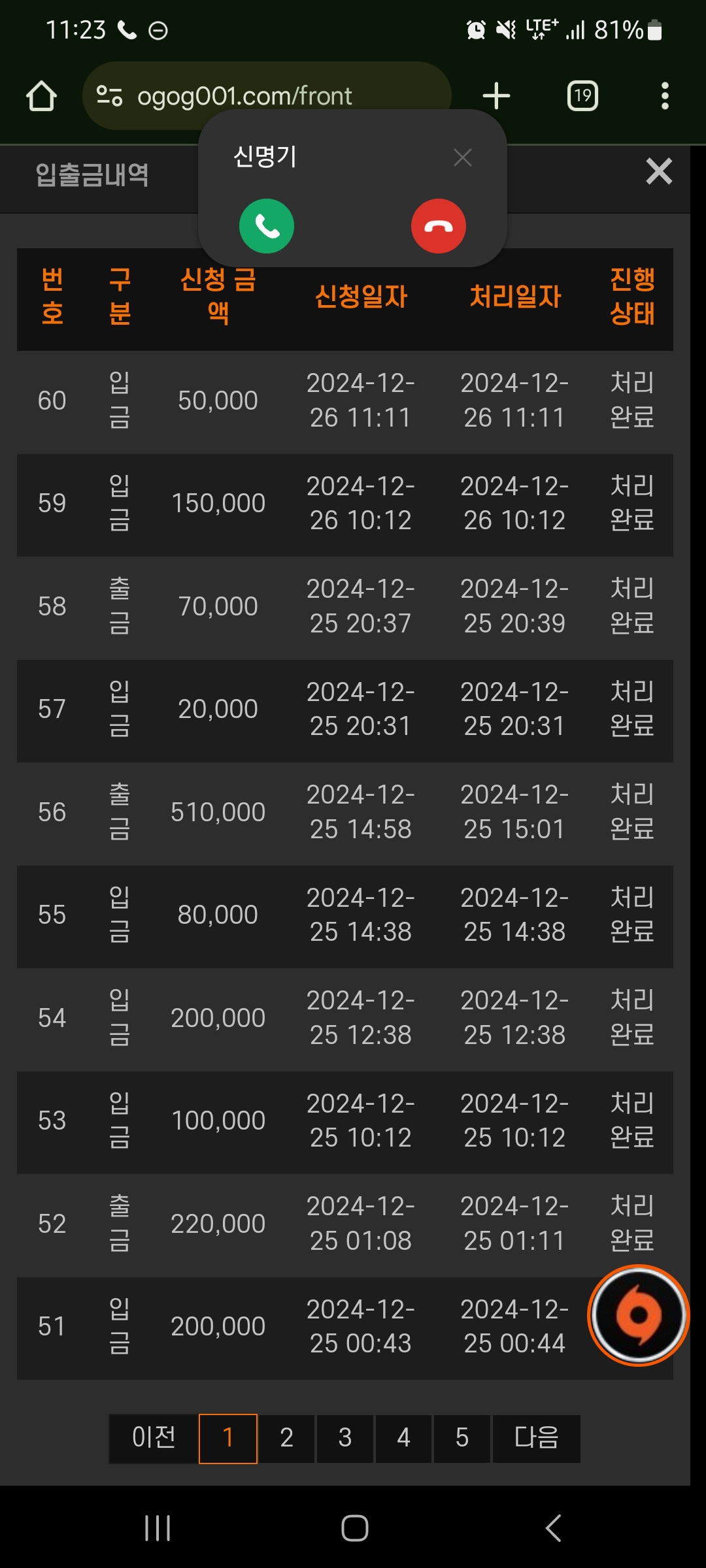
Task: Select page 1 of the history
Action: click(x=228, y=1439)
